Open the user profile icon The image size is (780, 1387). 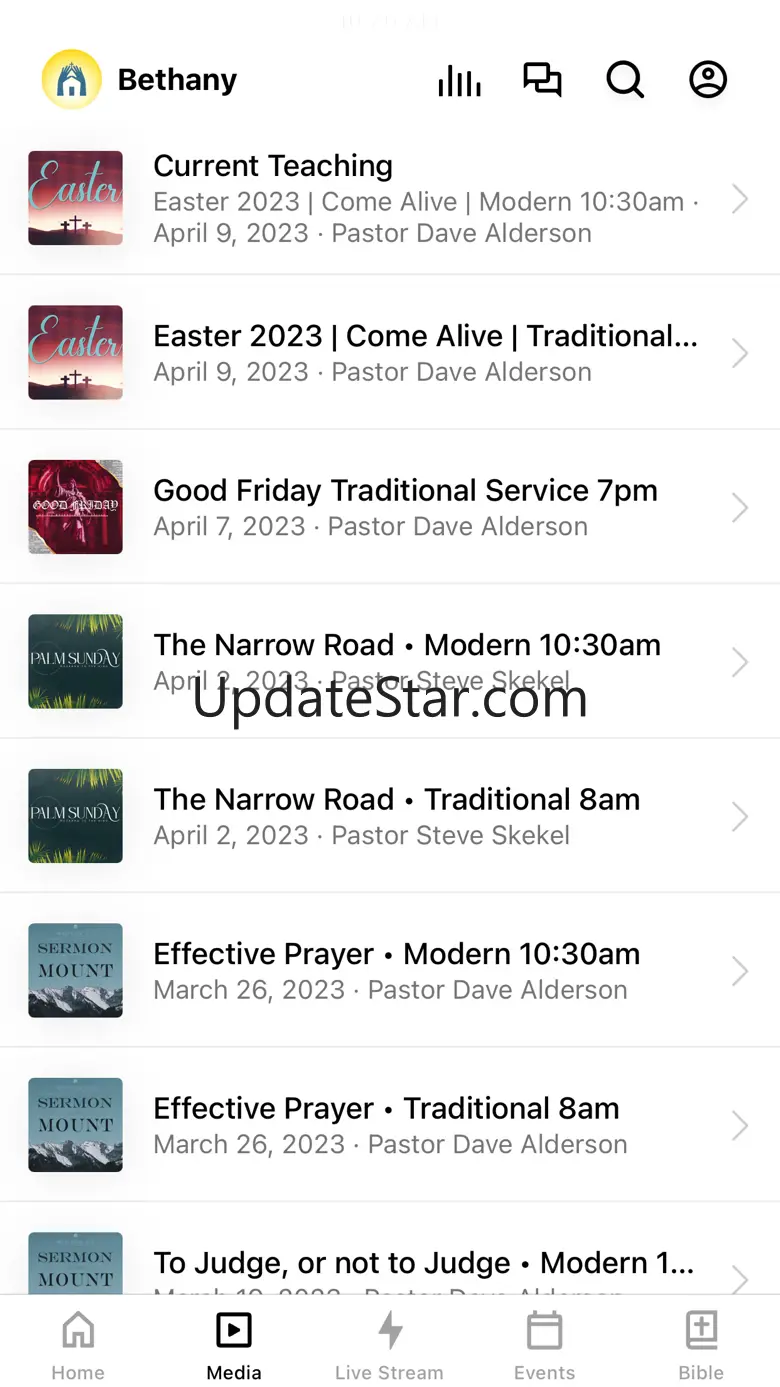(x=708, y=80)
